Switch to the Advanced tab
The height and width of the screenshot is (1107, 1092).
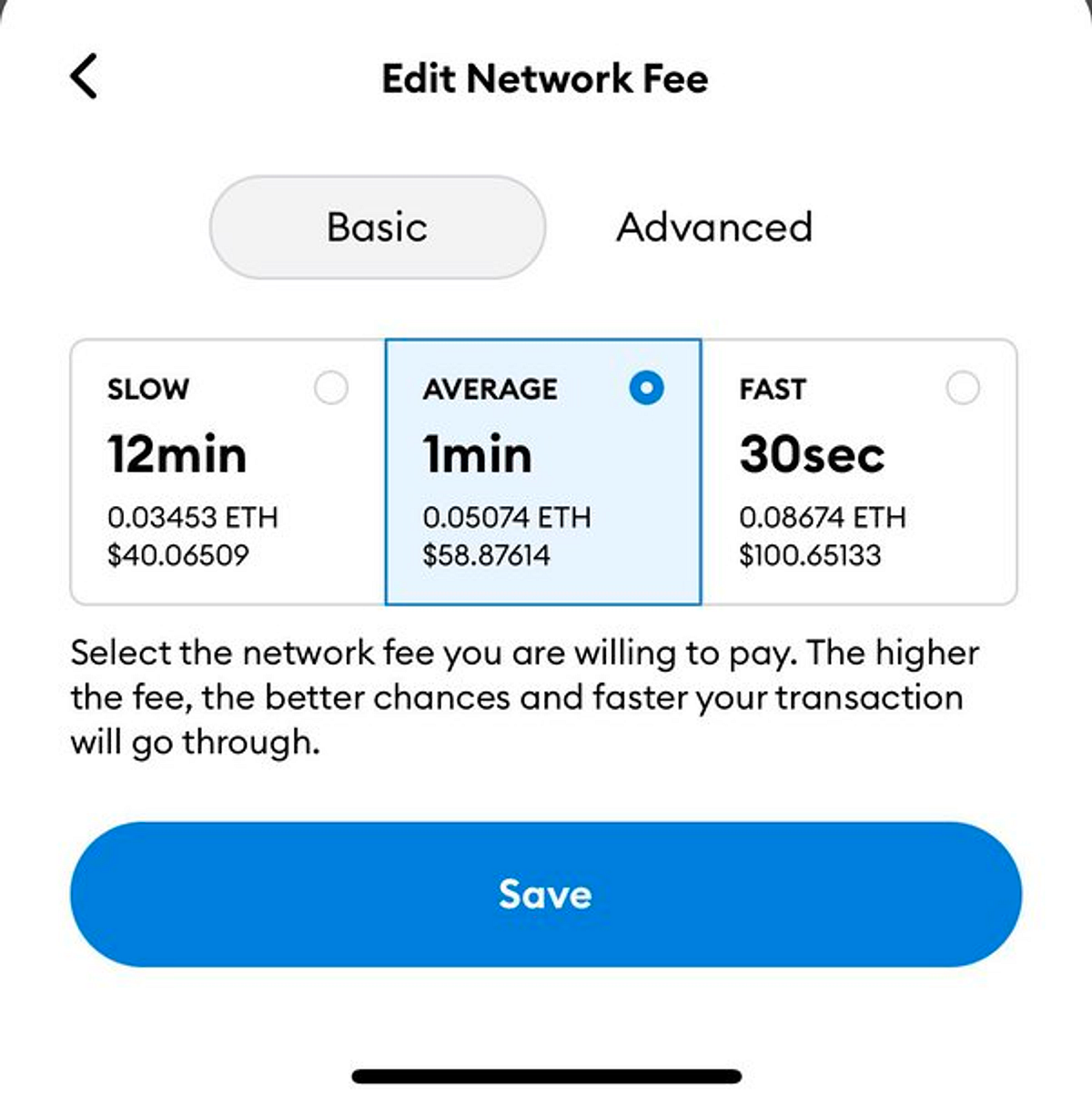tap(713, 228)
